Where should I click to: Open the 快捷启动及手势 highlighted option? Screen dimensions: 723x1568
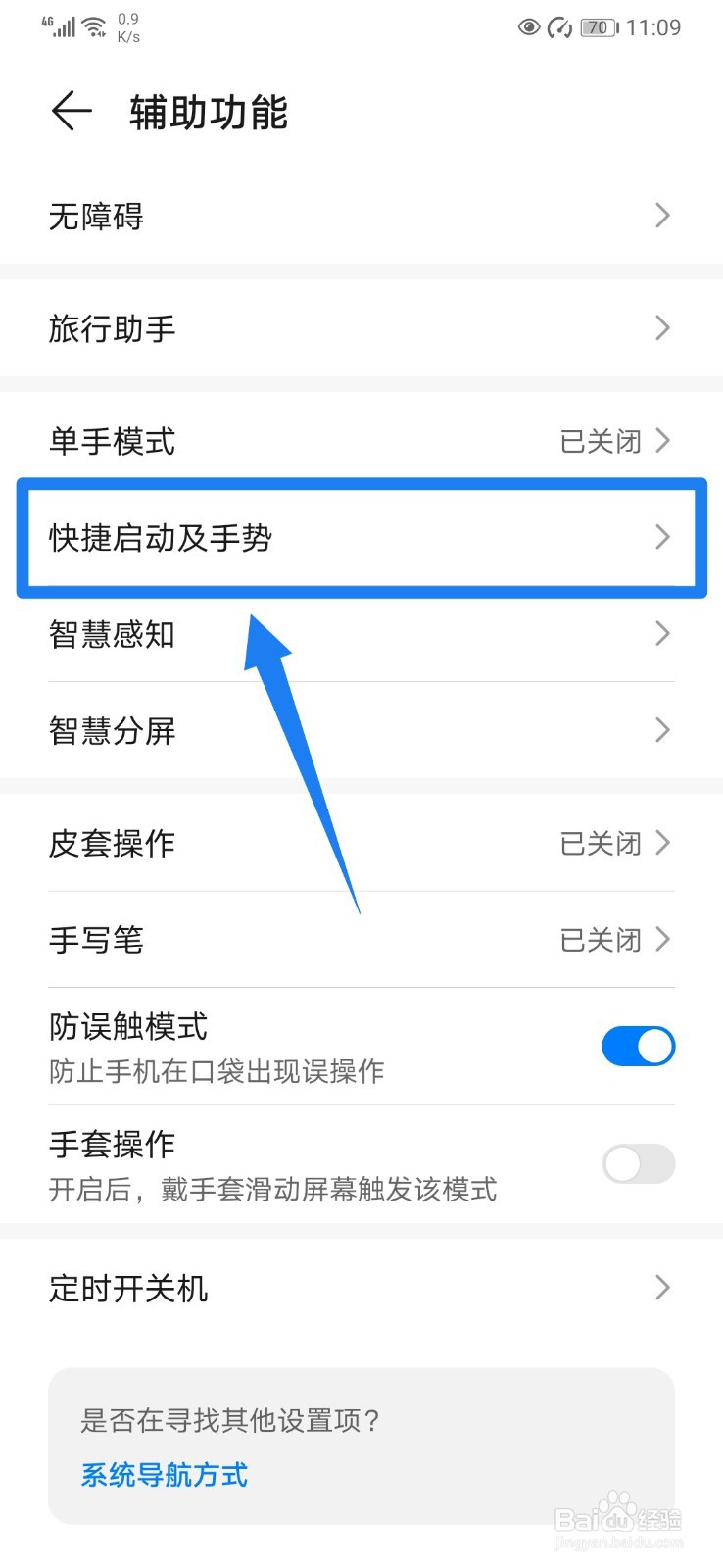pyautogui.click(x=361, y=537)
